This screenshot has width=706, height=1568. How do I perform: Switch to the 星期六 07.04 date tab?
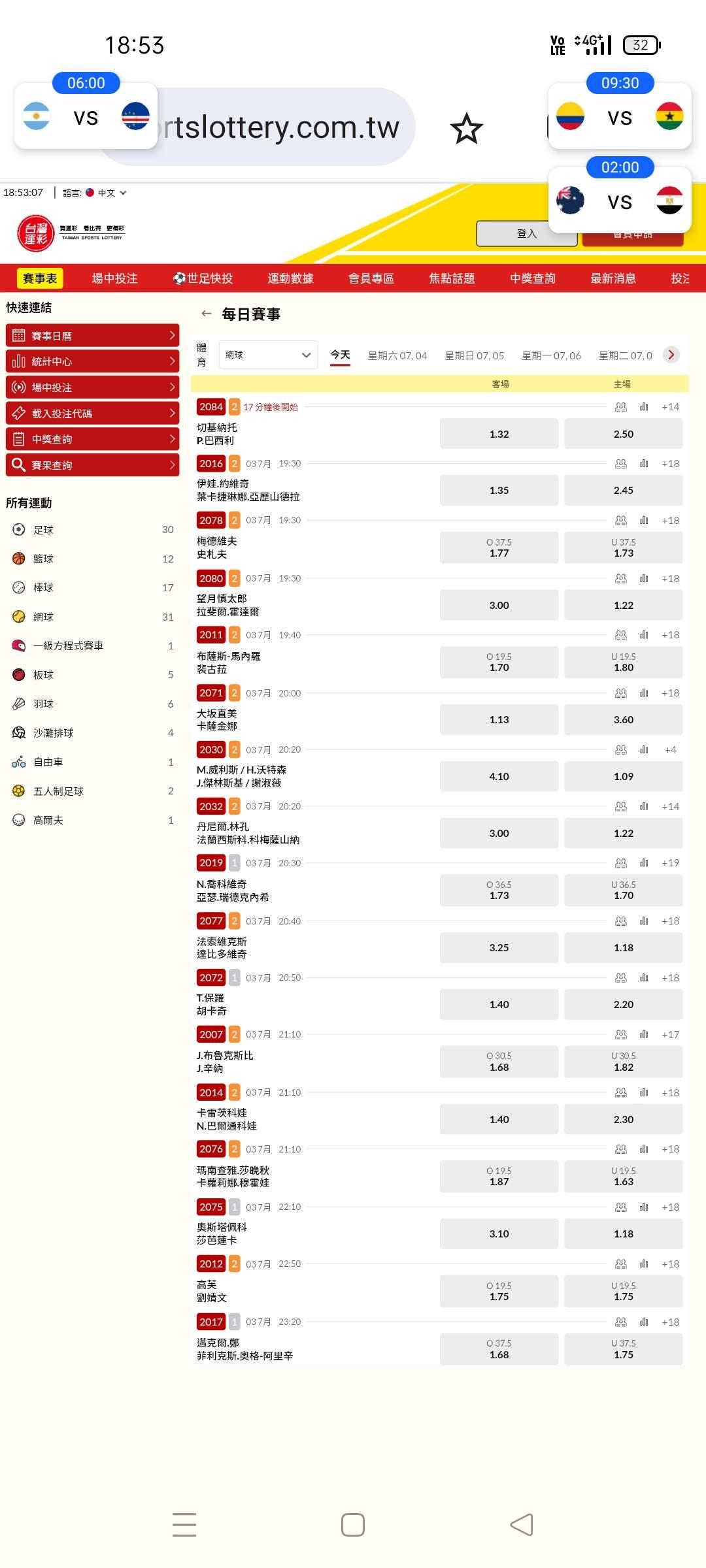[397, 355]
